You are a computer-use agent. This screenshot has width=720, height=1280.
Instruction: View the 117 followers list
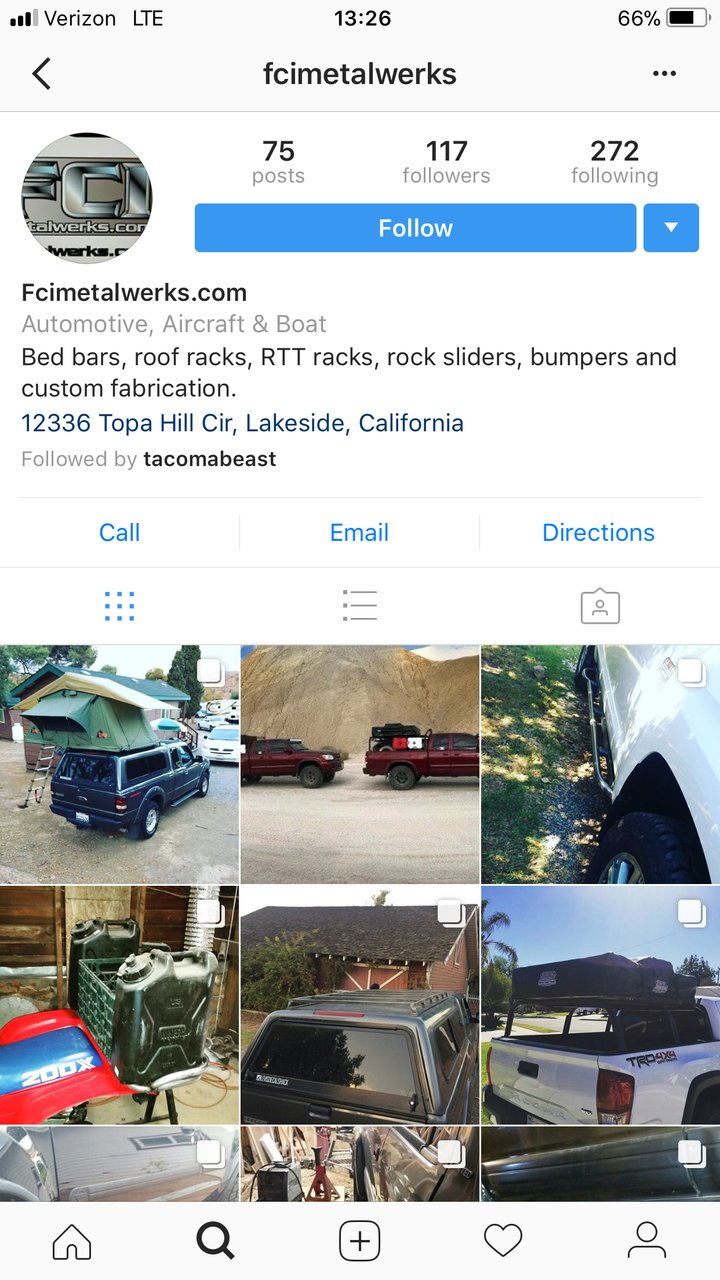click(446, 162)
